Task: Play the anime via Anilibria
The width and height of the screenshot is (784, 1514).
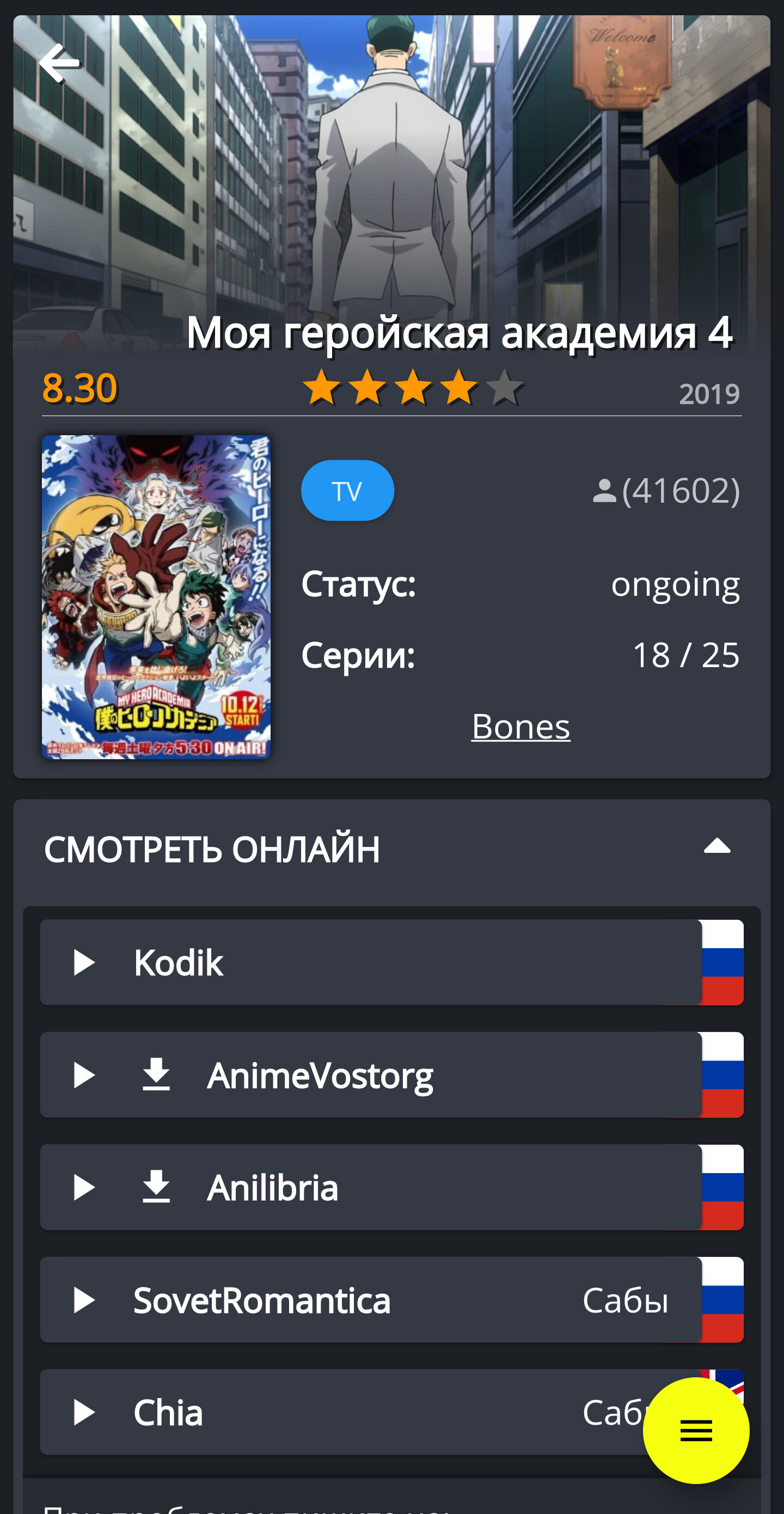Action: pyautogui.click(x=84, y=1188)
